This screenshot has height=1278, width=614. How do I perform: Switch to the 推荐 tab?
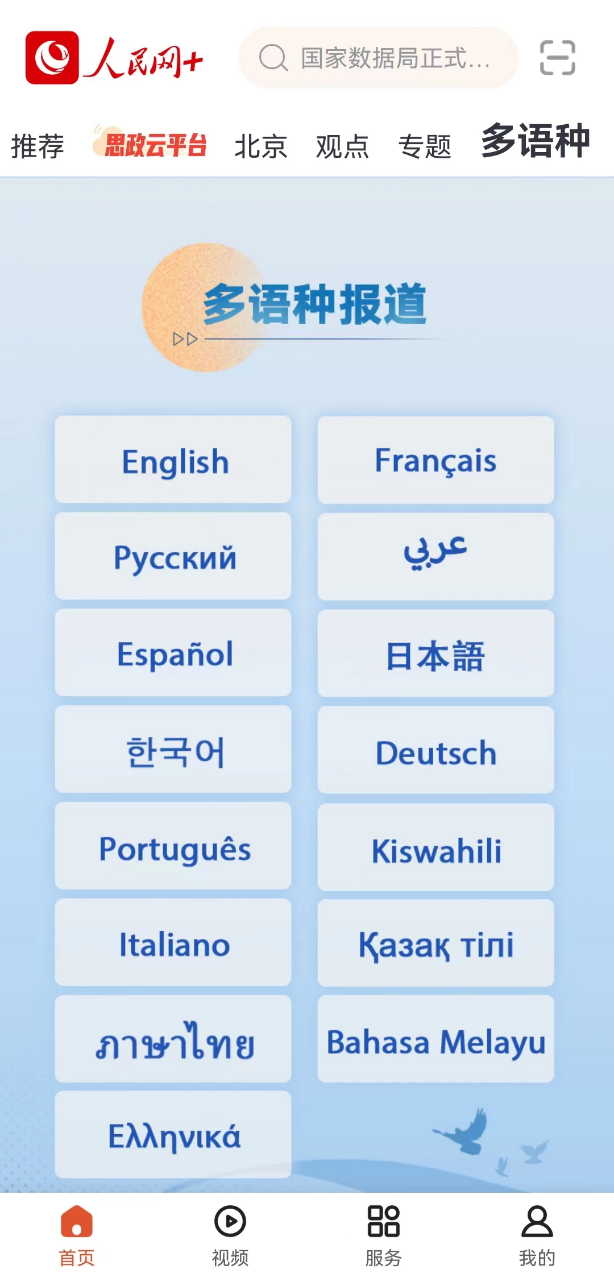(37, 146)
